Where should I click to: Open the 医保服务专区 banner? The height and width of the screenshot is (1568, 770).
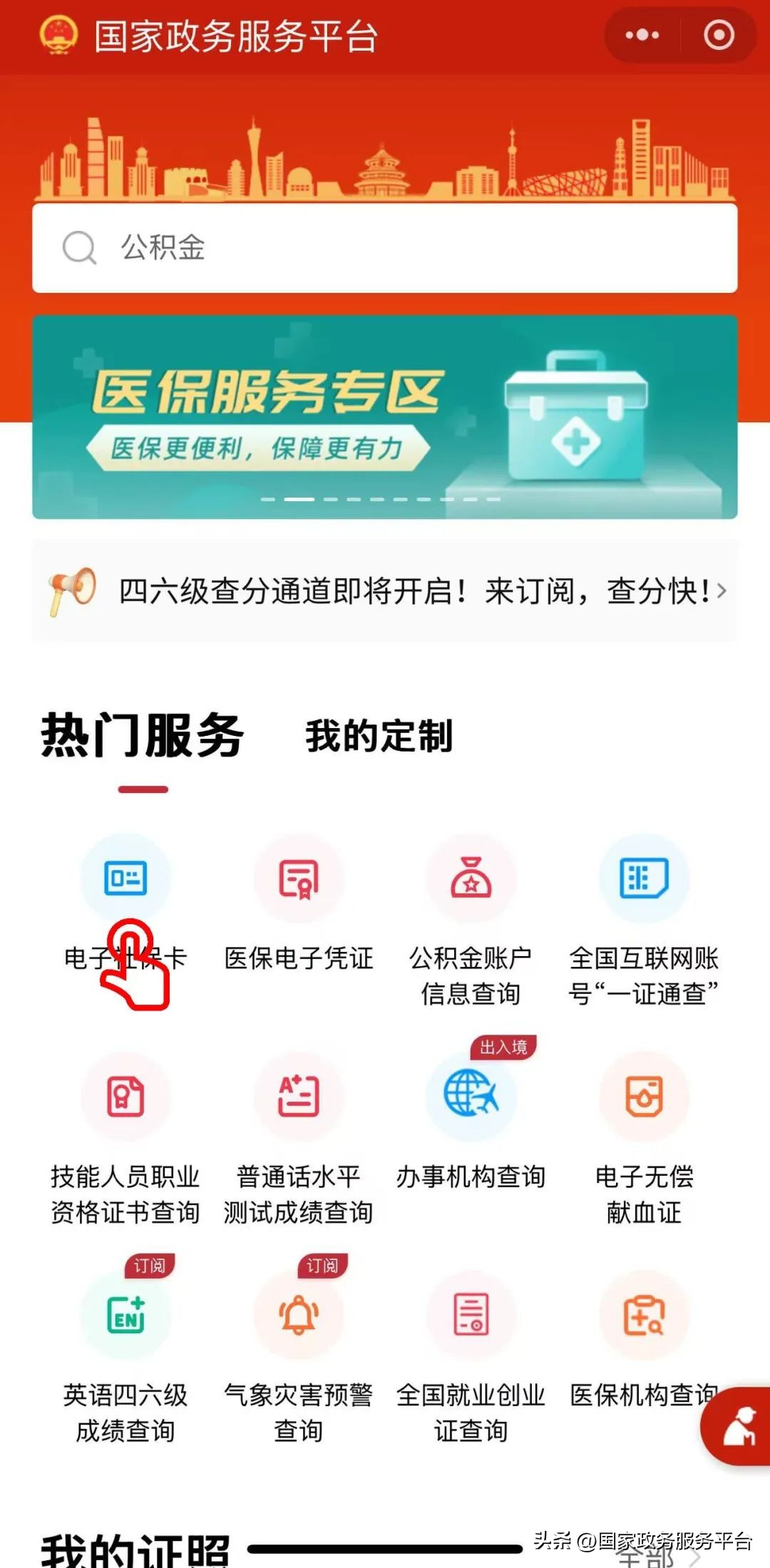pyautogui.click(x=385, y=416)
